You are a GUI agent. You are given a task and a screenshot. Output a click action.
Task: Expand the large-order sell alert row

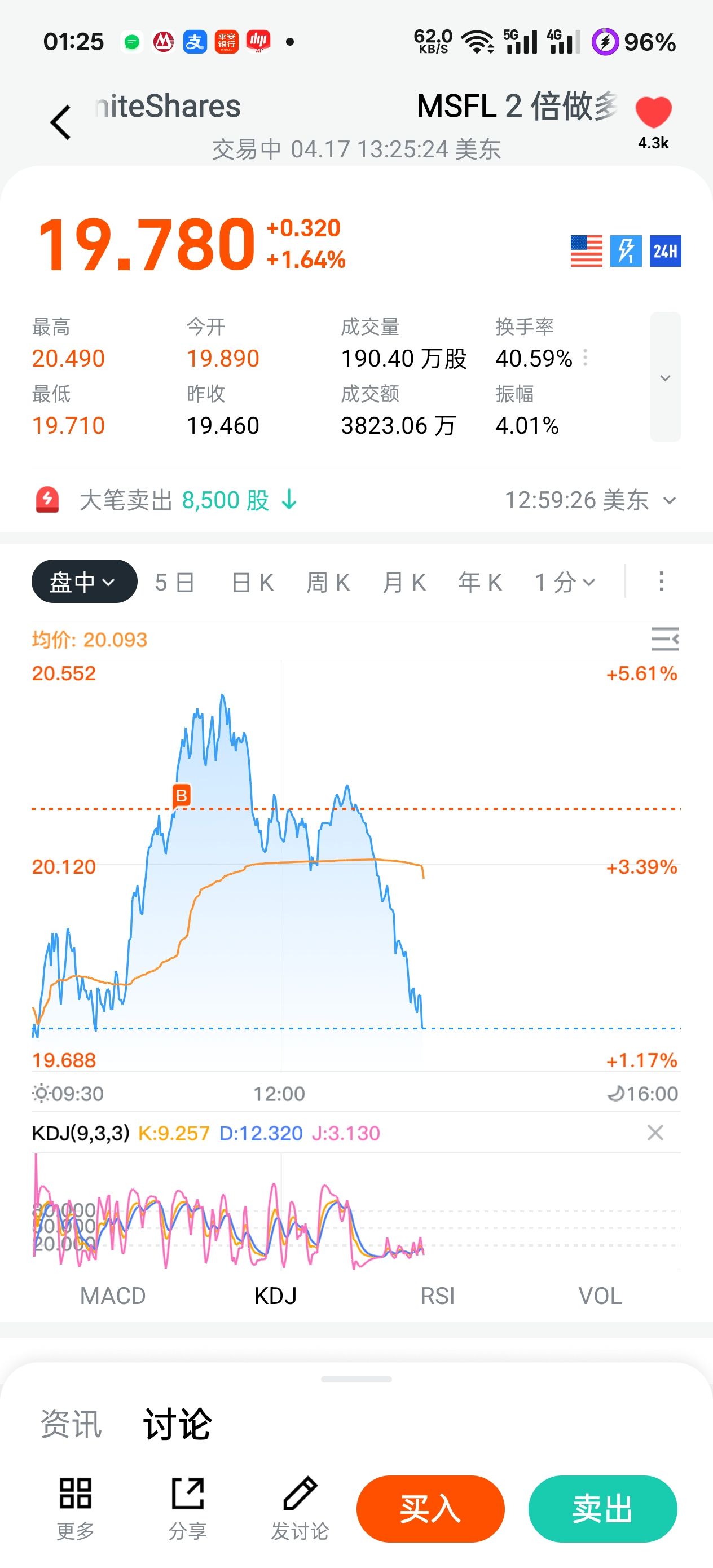coord(669,501)
